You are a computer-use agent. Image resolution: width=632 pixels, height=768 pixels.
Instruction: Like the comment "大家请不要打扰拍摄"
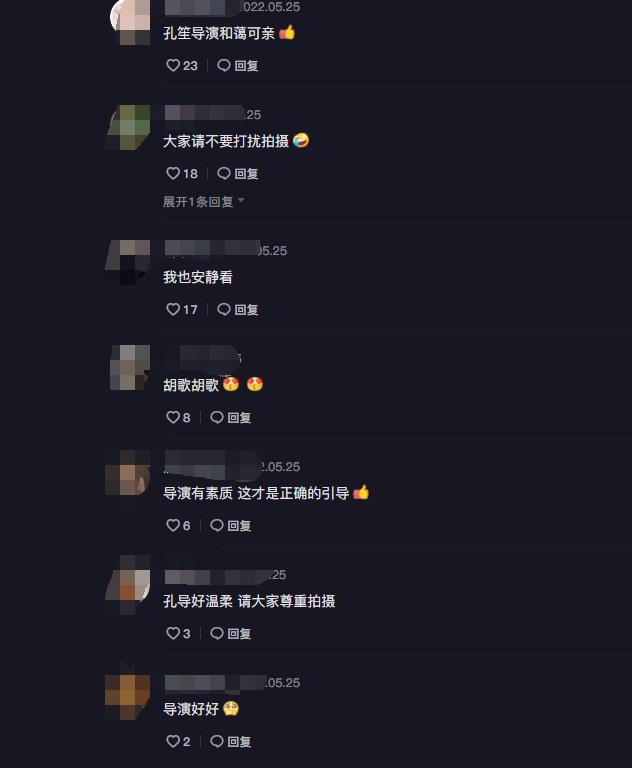pos(173,174)
